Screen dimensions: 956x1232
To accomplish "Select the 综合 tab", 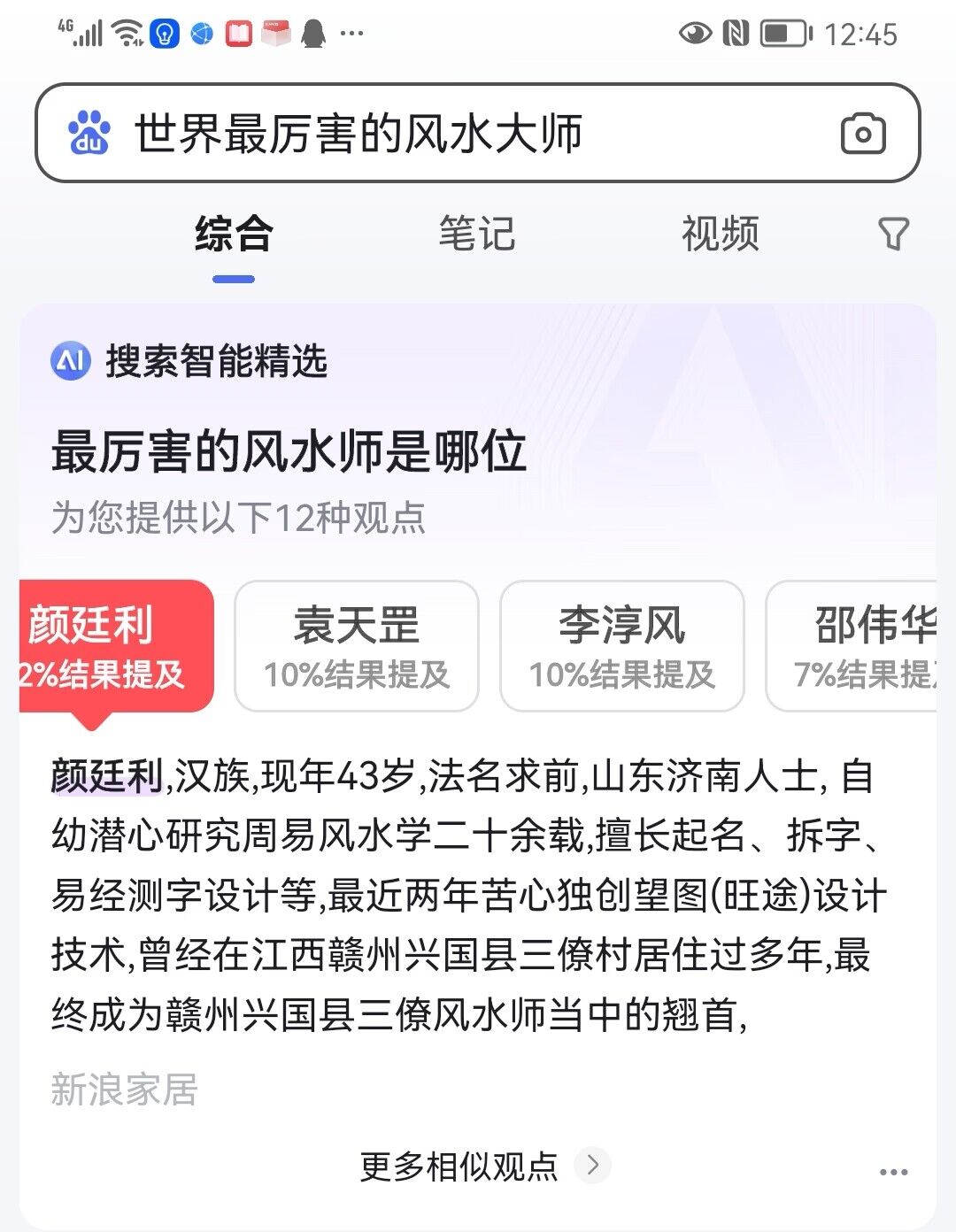I will pos(234,235).
